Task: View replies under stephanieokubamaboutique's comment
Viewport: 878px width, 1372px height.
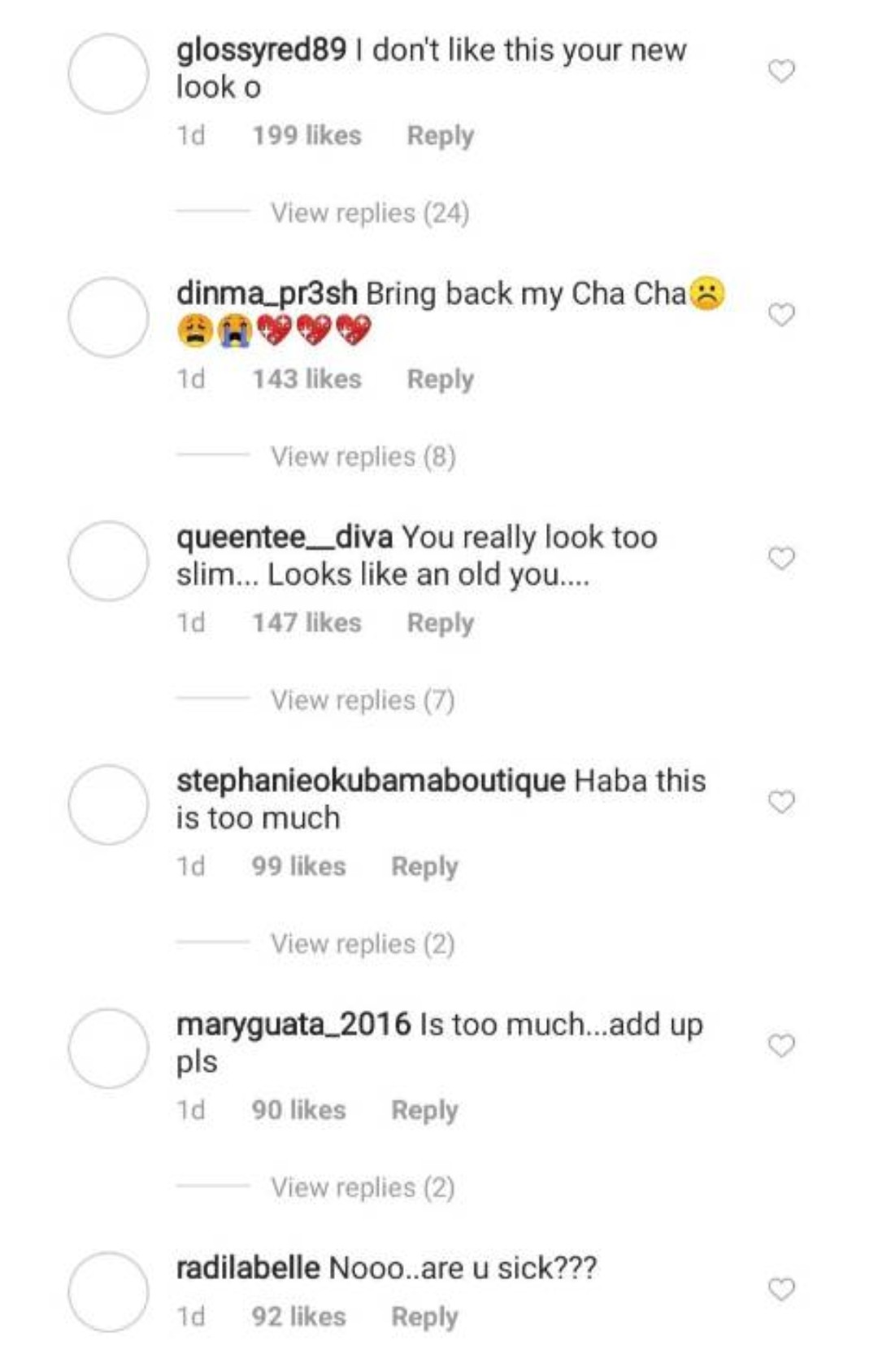Action: click(363, 944)
